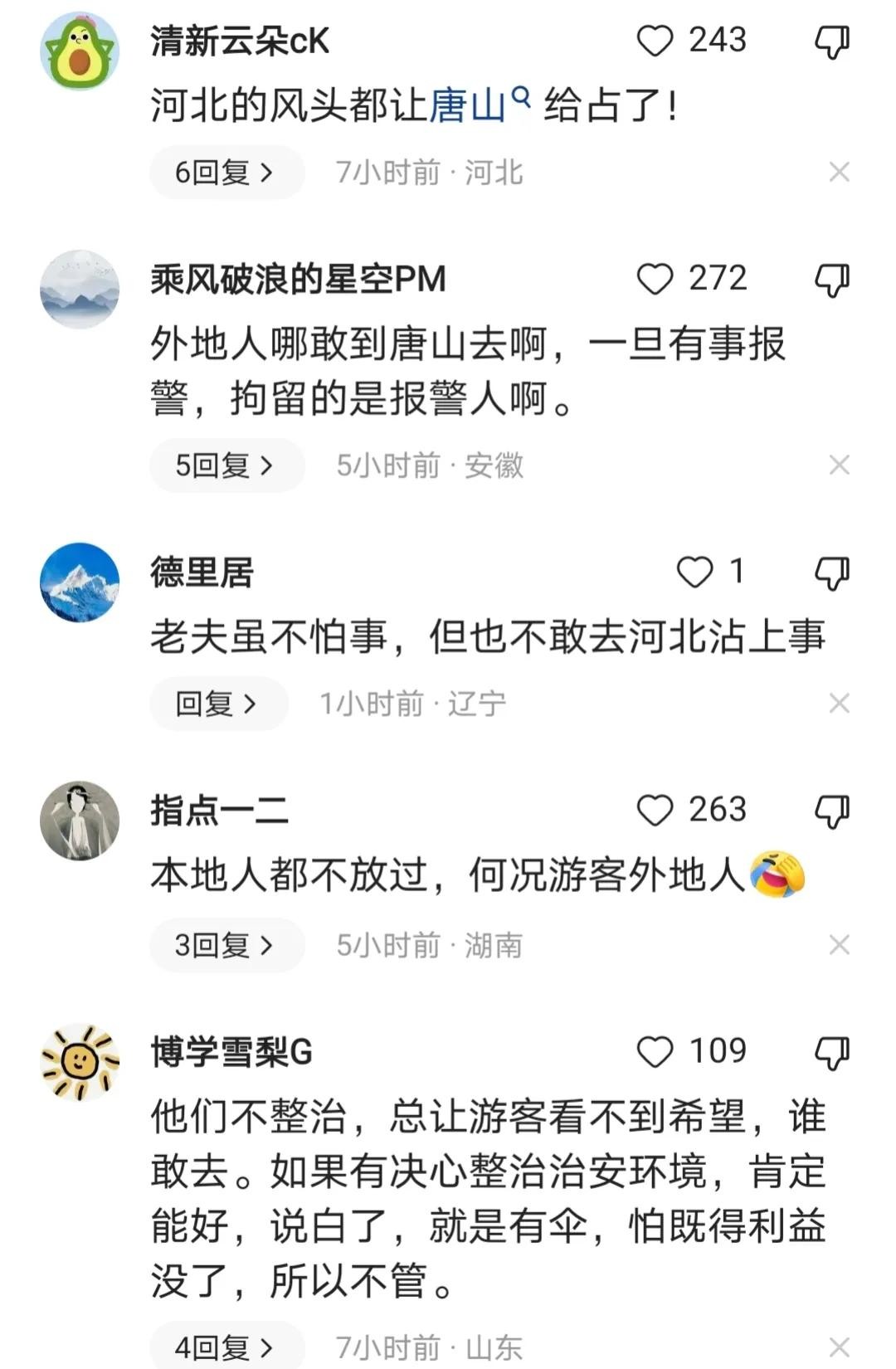Expand the 6回复 replies
This screenshot has width=896, height=1369.
pyautogui.click(x=226, y=173)
